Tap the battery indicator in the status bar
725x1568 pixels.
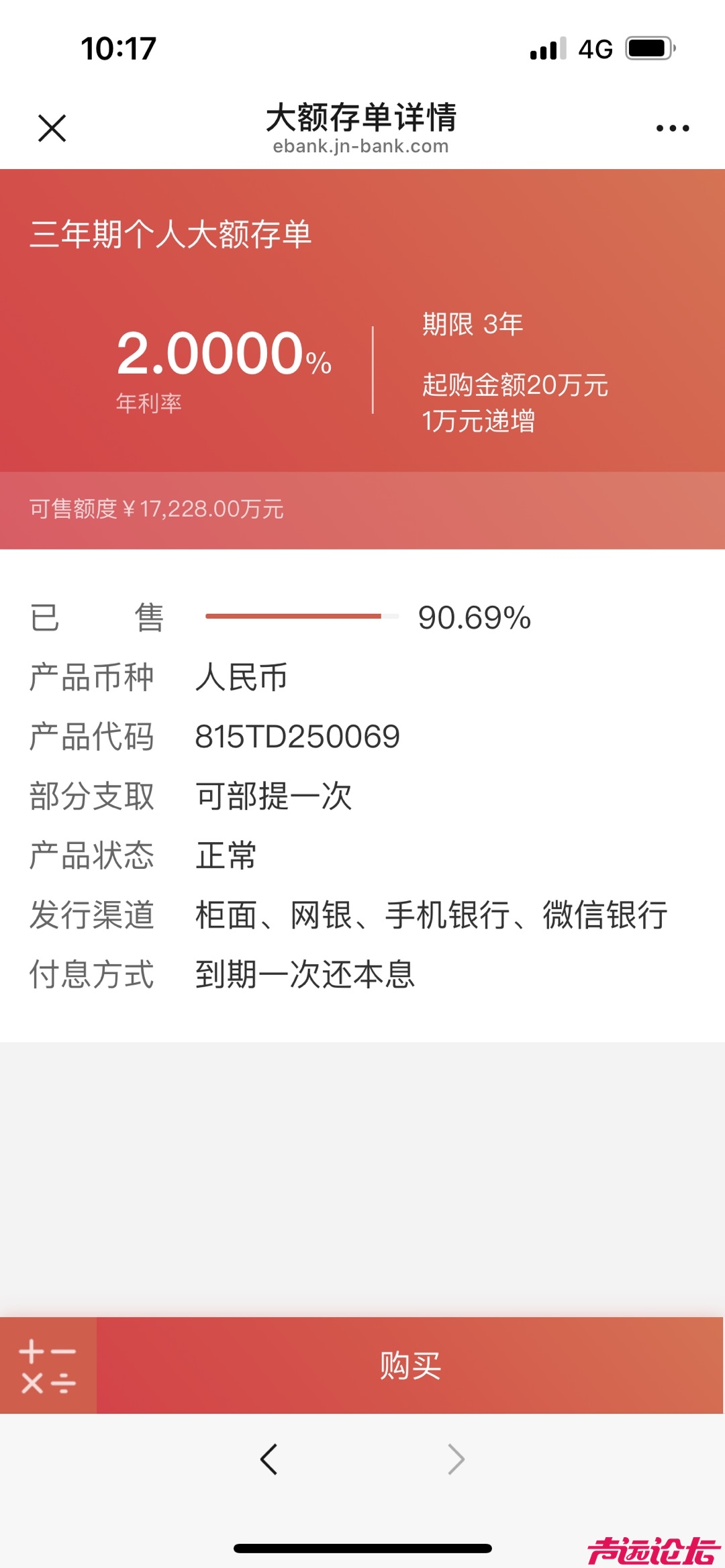[649, 48]
